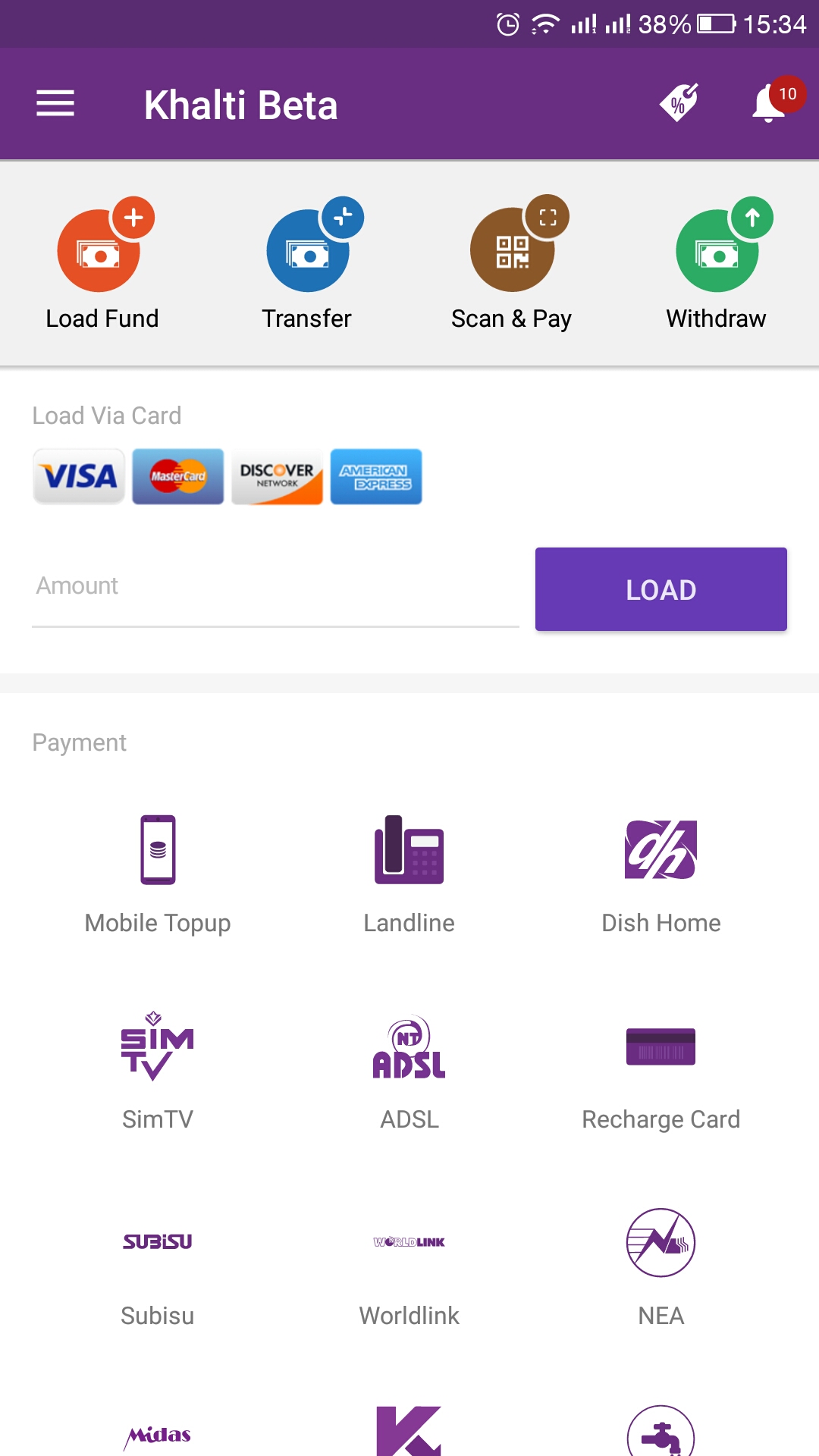Open Mobile Topup payment
Viewport: 819px width, 1456px height.
click(x=158, y=874)
